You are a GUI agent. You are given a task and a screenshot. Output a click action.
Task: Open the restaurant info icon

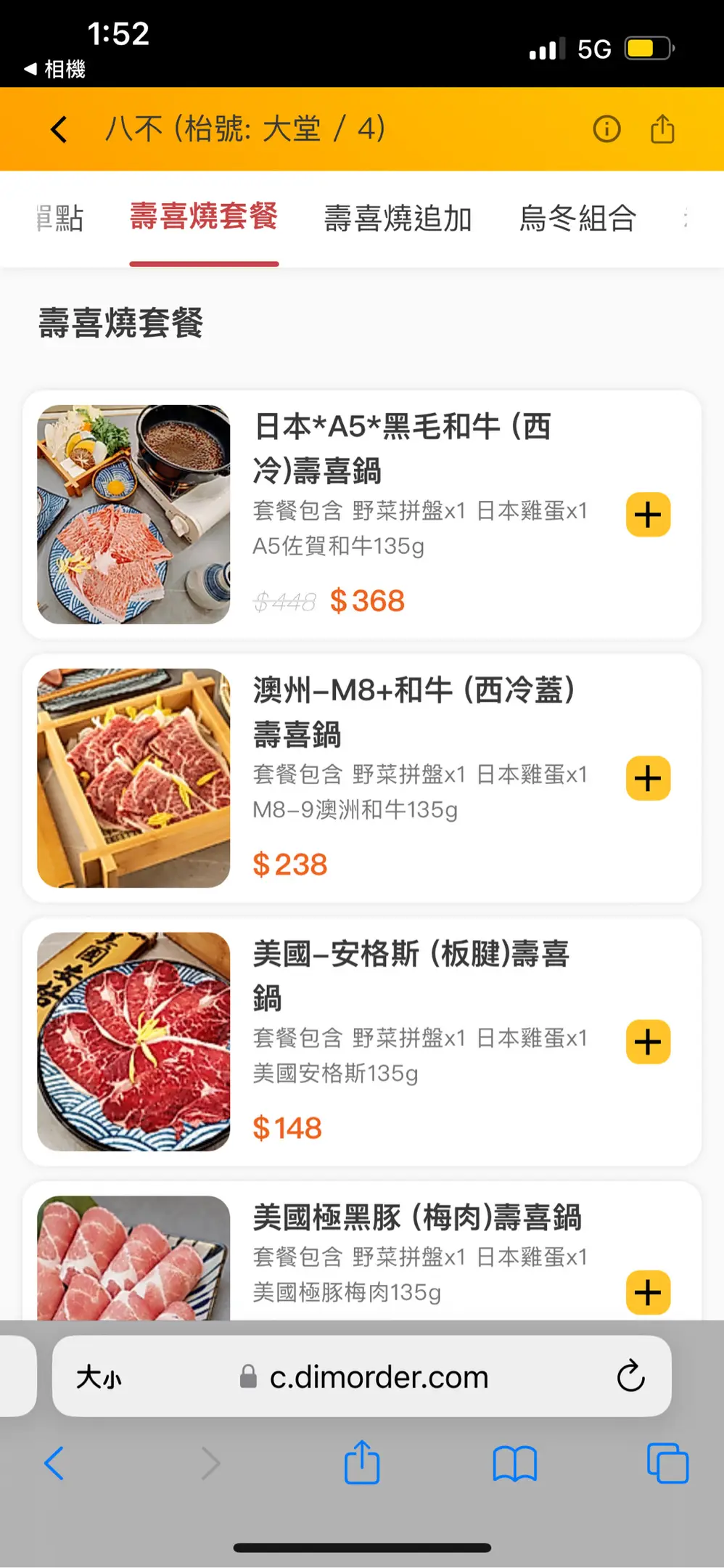pyautogui.click(x=606, y=130)
